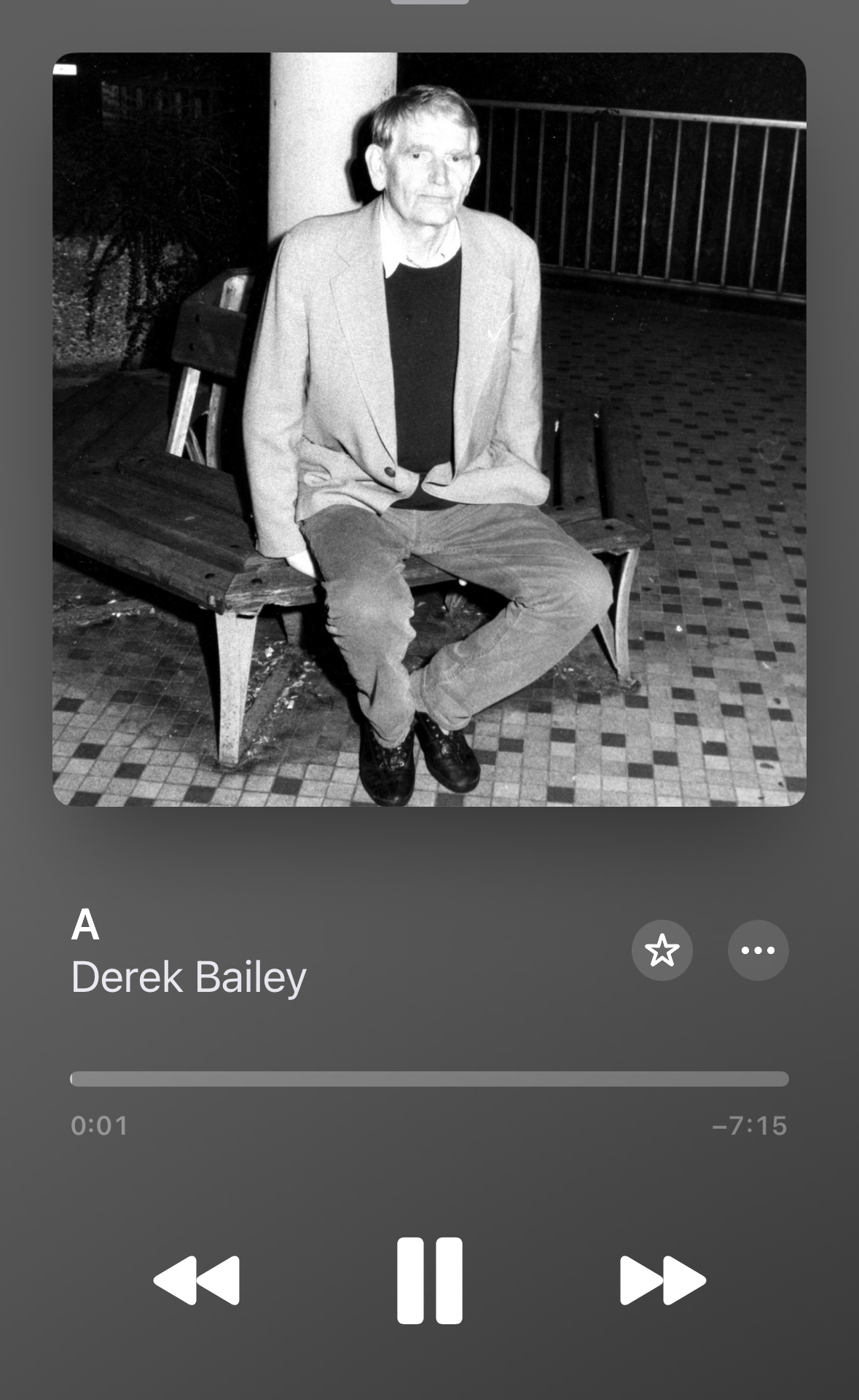
Task: Go back to the previous track
Action: coord(197,1280)
